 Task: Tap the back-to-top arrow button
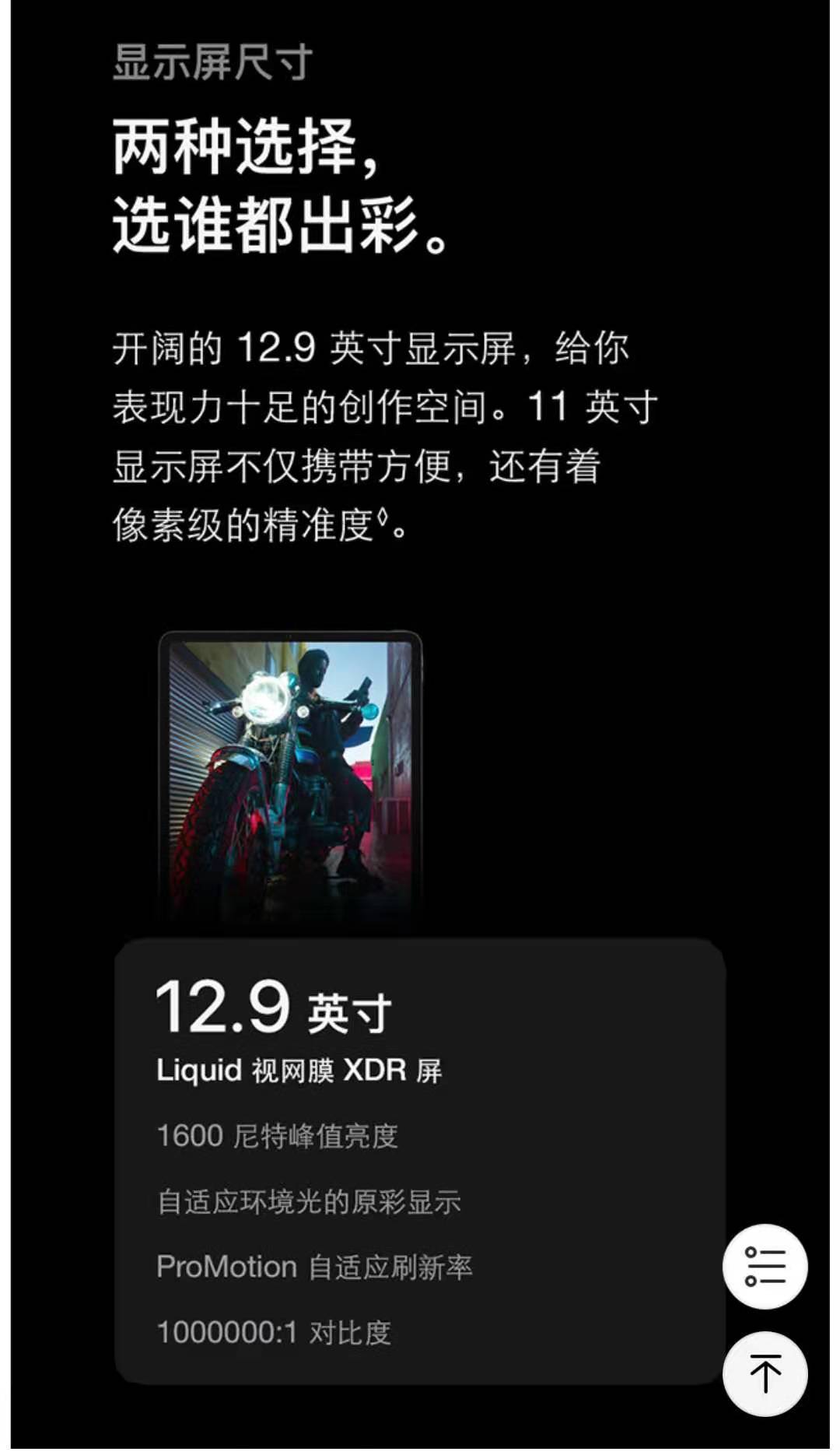point(765,1373)
